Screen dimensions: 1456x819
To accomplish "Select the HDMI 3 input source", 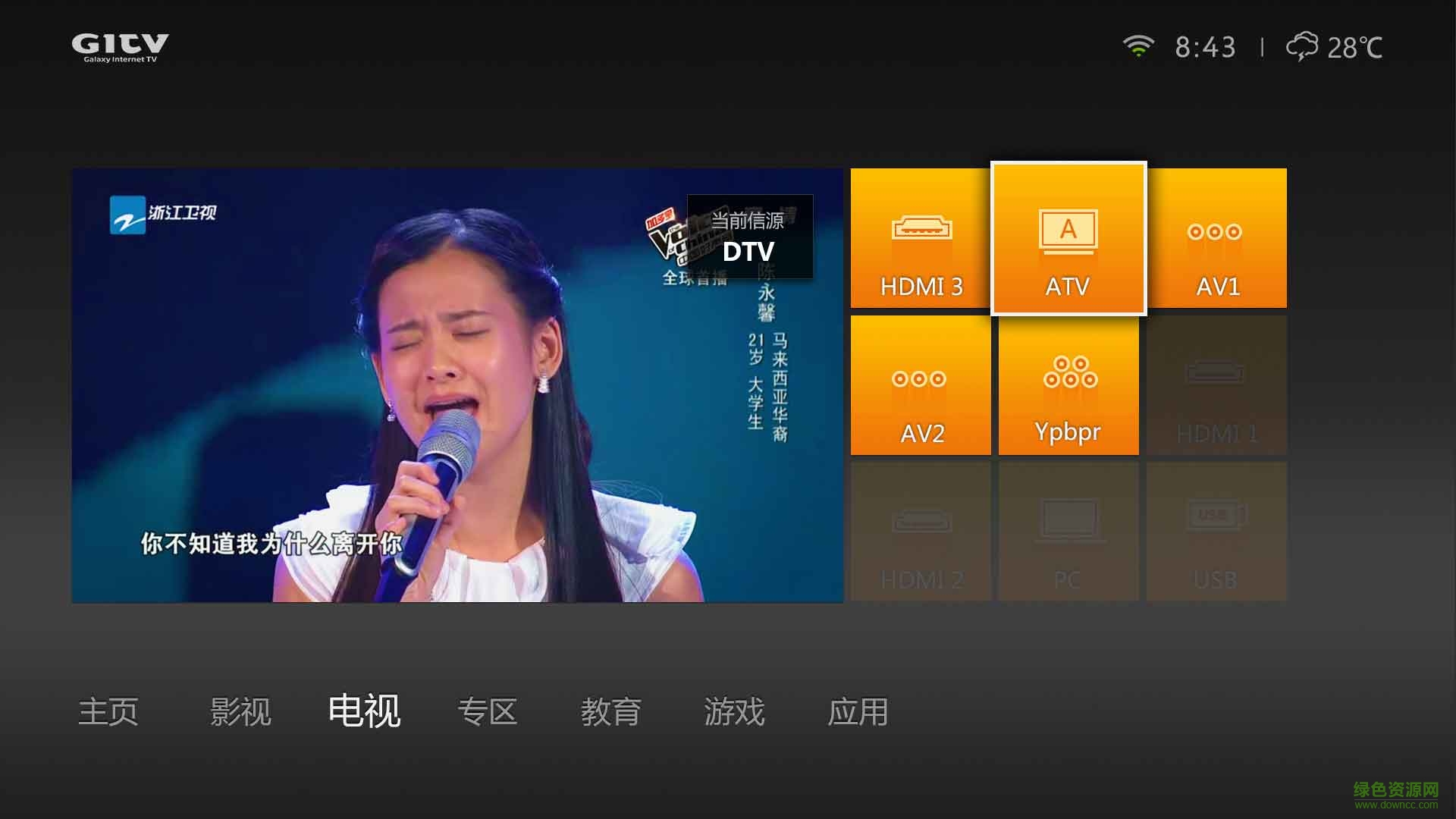I will pyautogui.click(x=920, y=238).
